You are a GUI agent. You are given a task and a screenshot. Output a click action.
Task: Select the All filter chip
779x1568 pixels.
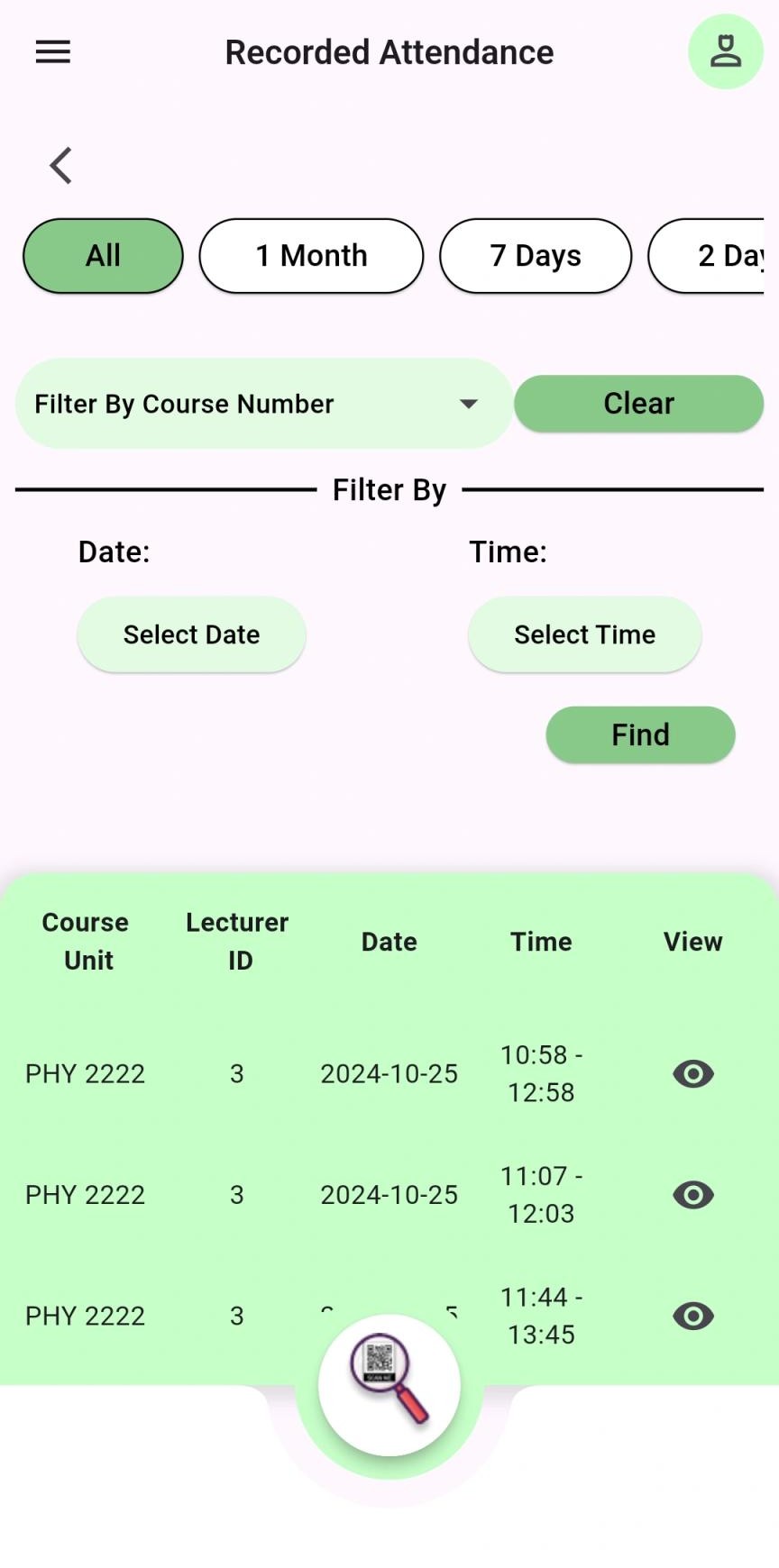[103, 256]
